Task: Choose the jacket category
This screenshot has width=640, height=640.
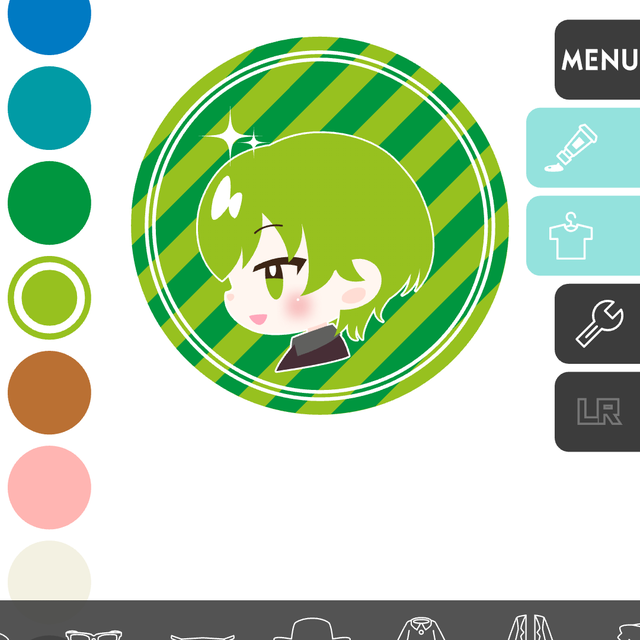Action: [530, 630]
